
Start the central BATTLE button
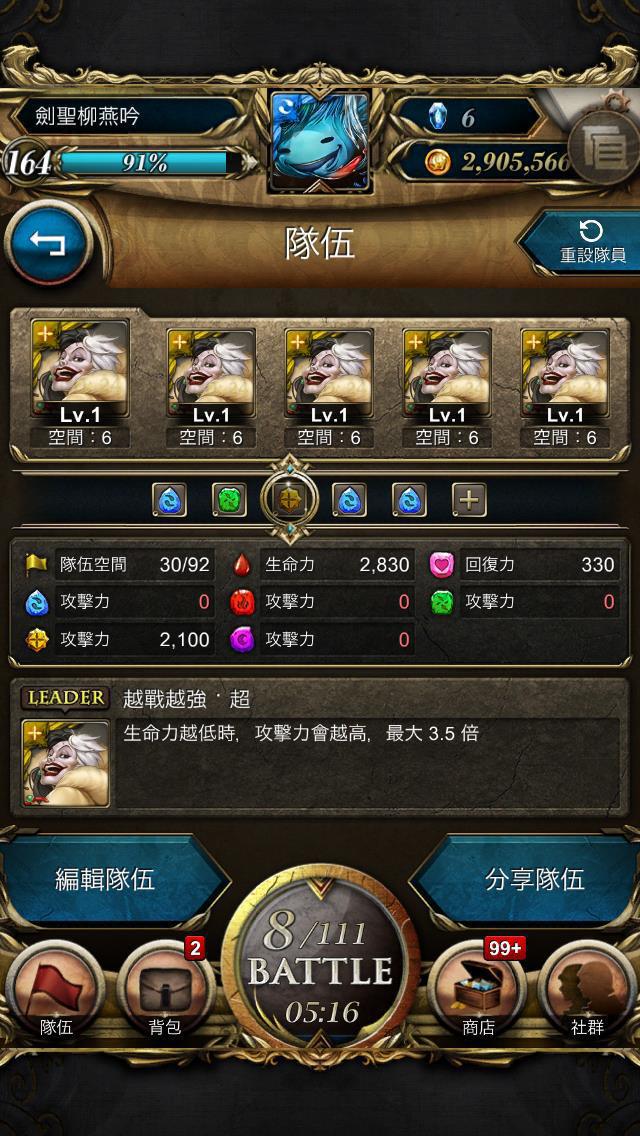(x=320, y=969)
